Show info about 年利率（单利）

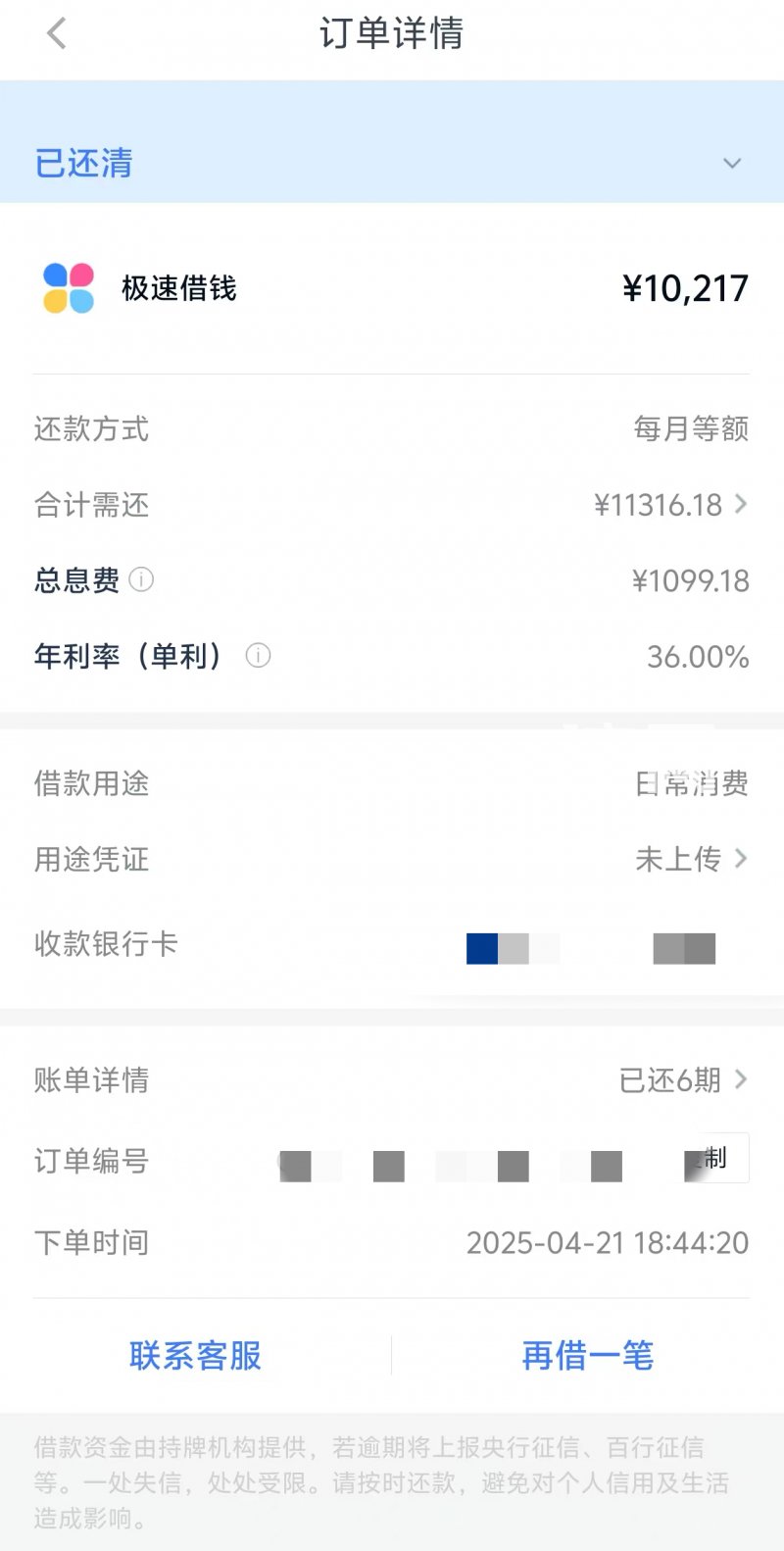pyautogui.click(x=258, y=655)
